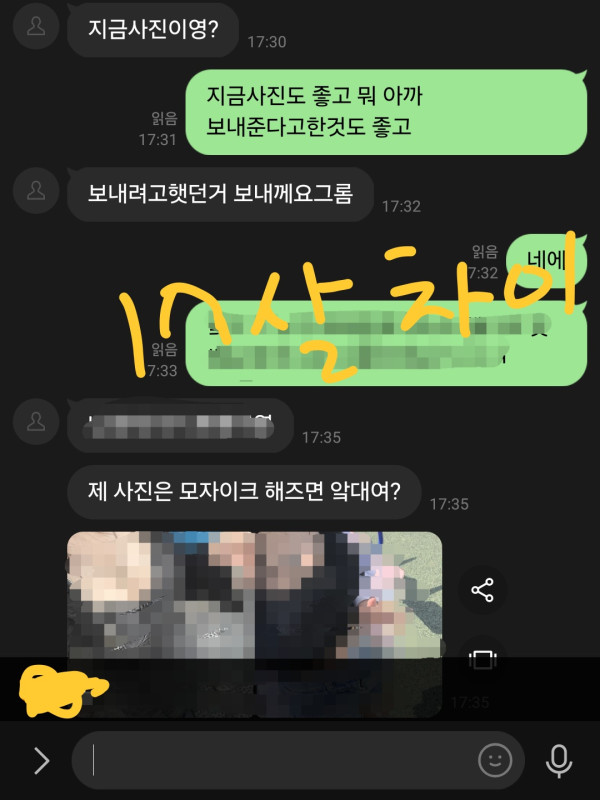Share the received photo
The height and width of the screenshot is (800, 600).
point(482,590)
